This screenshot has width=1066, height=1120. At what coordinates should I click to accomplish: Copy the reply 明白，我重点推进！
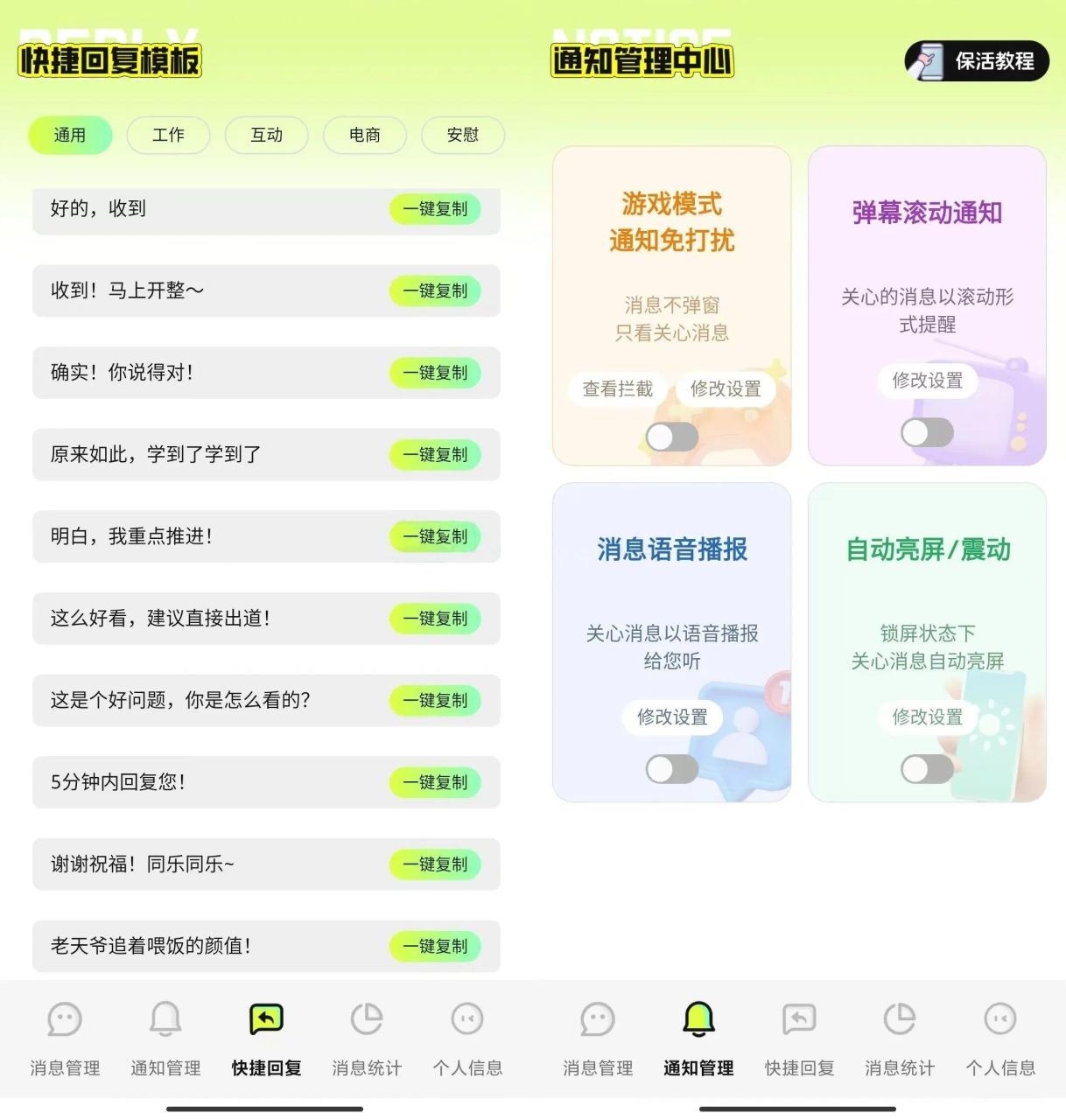(x=435, y=536)
